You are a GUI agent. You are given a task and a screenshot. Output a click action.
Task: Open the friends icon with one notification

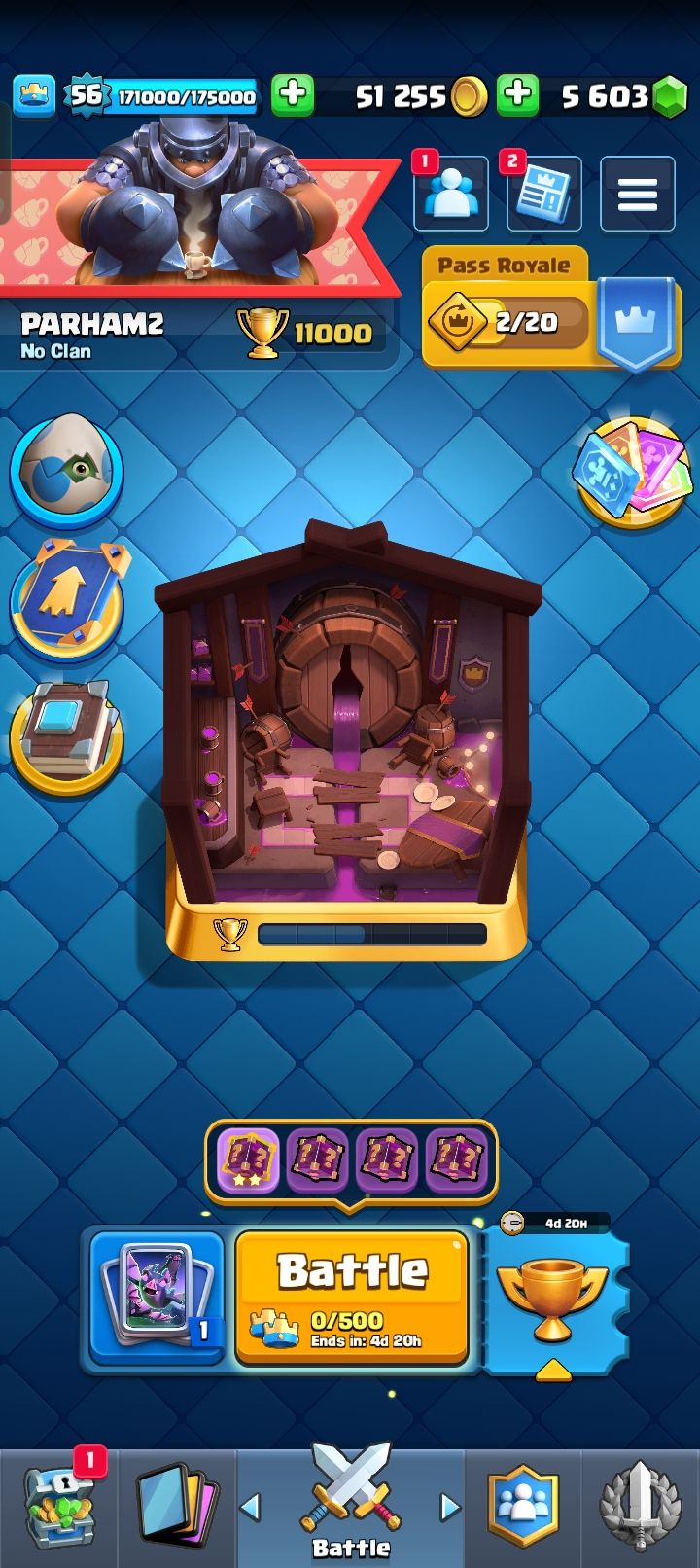click(x=451, y=194)
